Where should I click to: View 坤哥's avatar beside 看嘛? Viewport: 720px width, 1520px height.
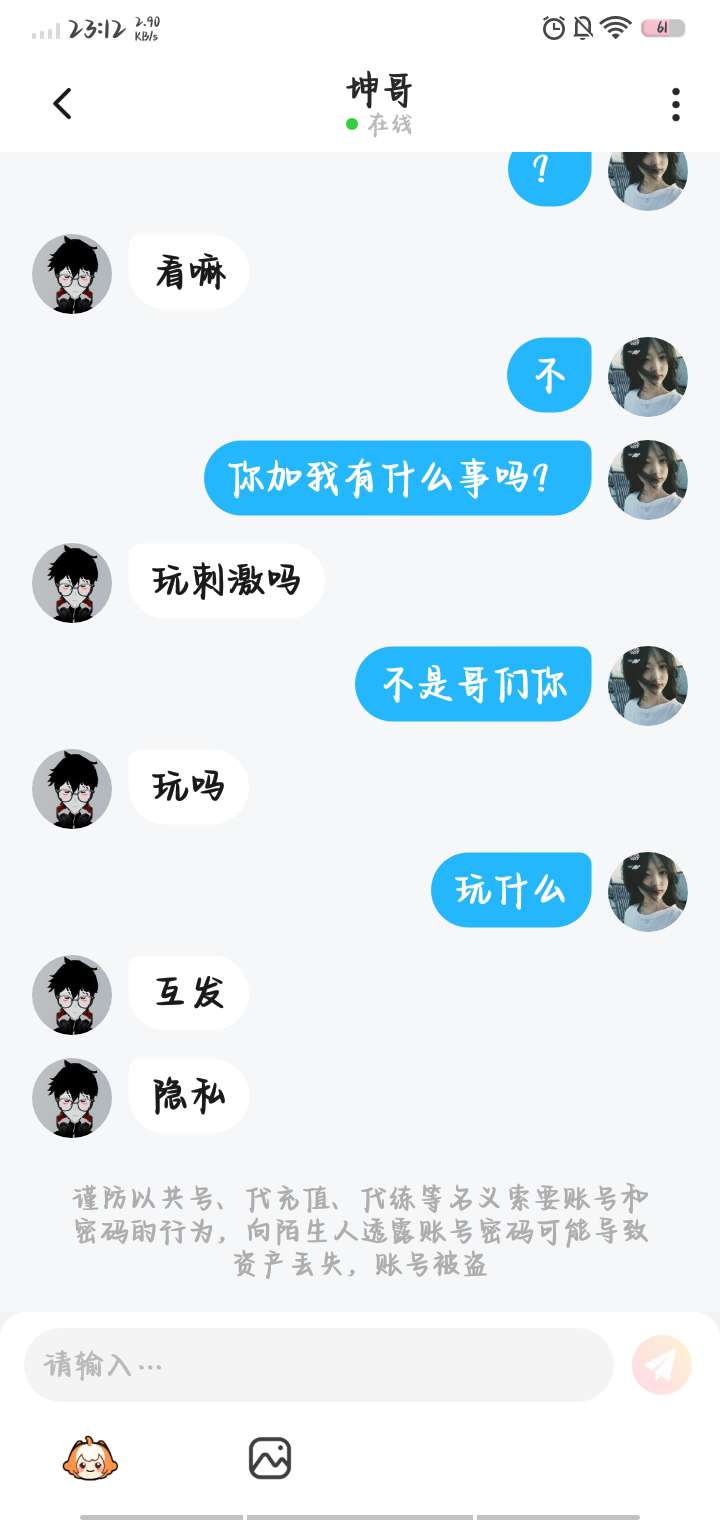click(72, 274)
